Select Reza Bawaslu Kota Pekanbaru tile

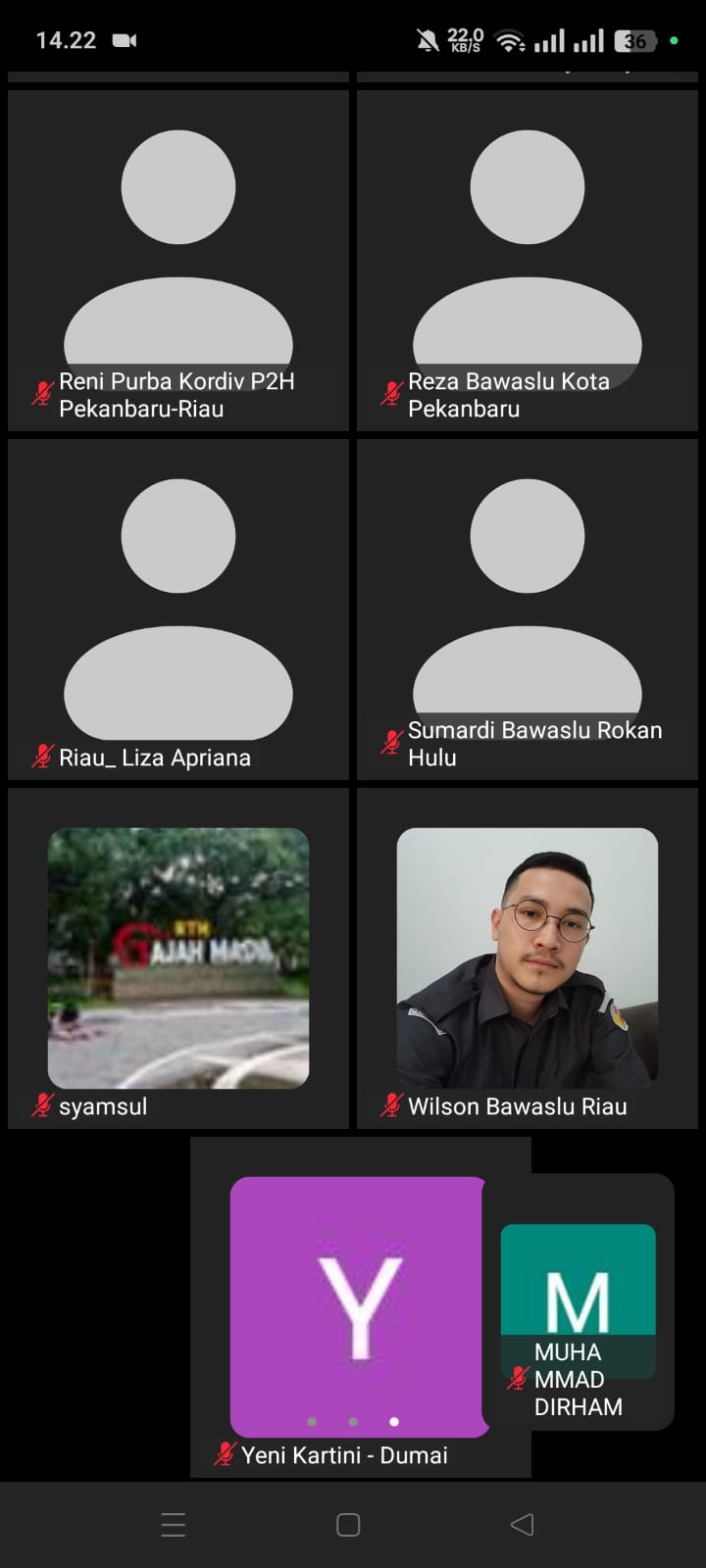point(528,260)
